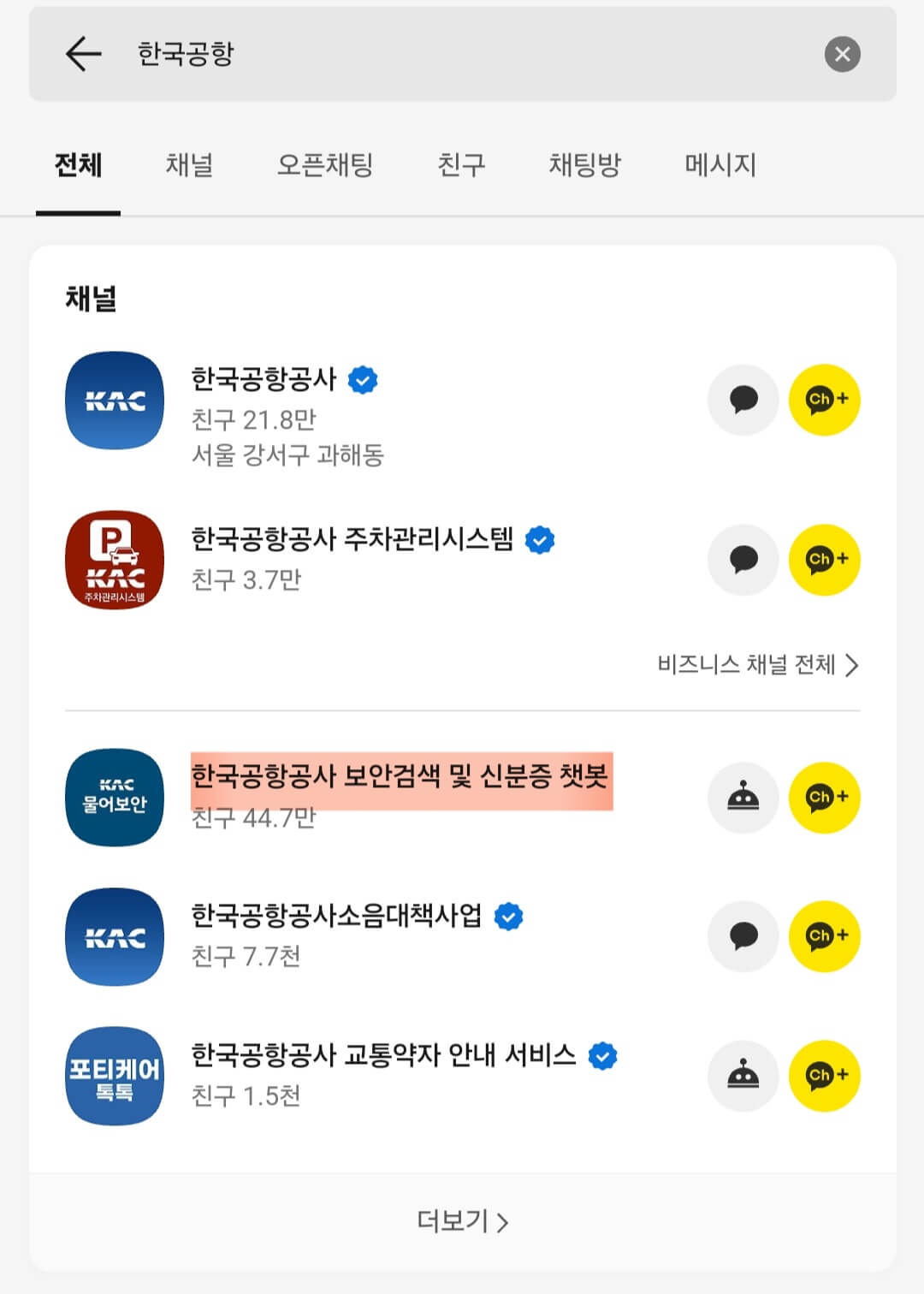Screen dimensions: 924x1294
Task: Add the 보안검색 챗봇 channel via Ch+
Action: (x=824, y=797)
